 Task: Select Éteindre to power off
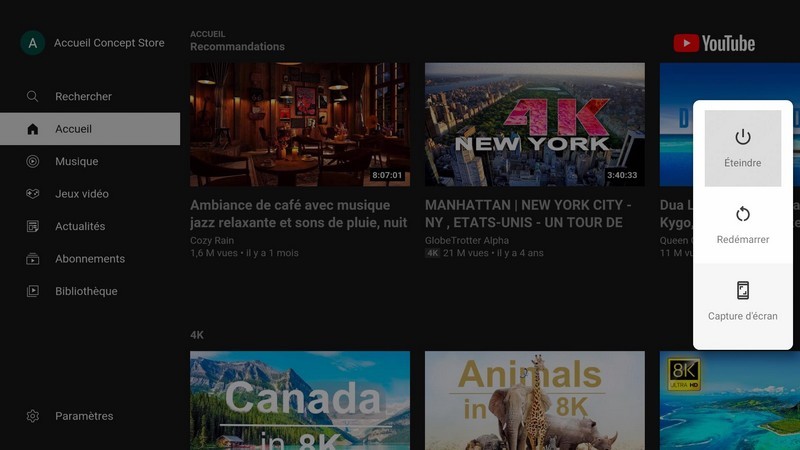[x=742, y=148]
